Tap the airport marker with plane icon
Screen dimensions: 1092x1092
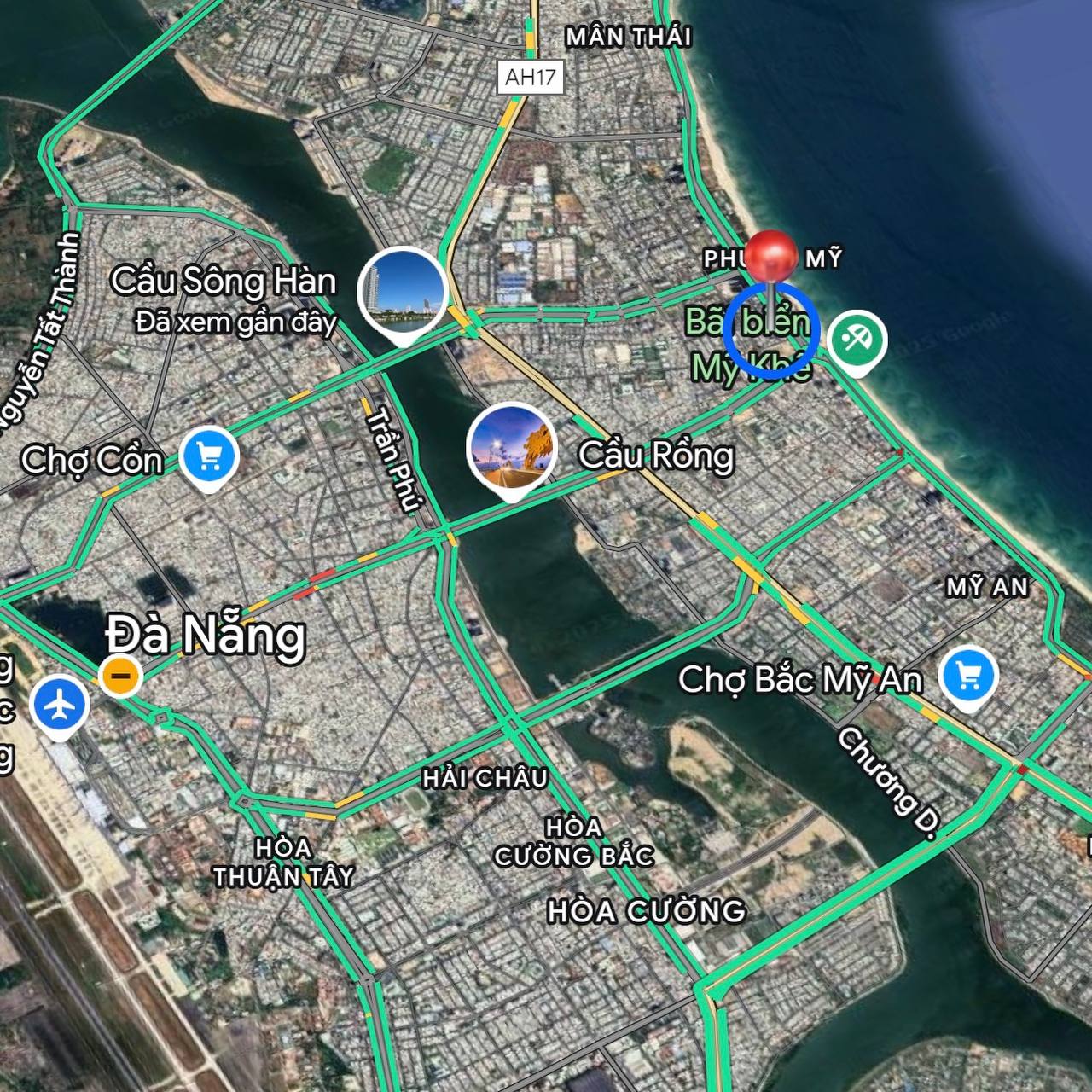coord(60,706)
